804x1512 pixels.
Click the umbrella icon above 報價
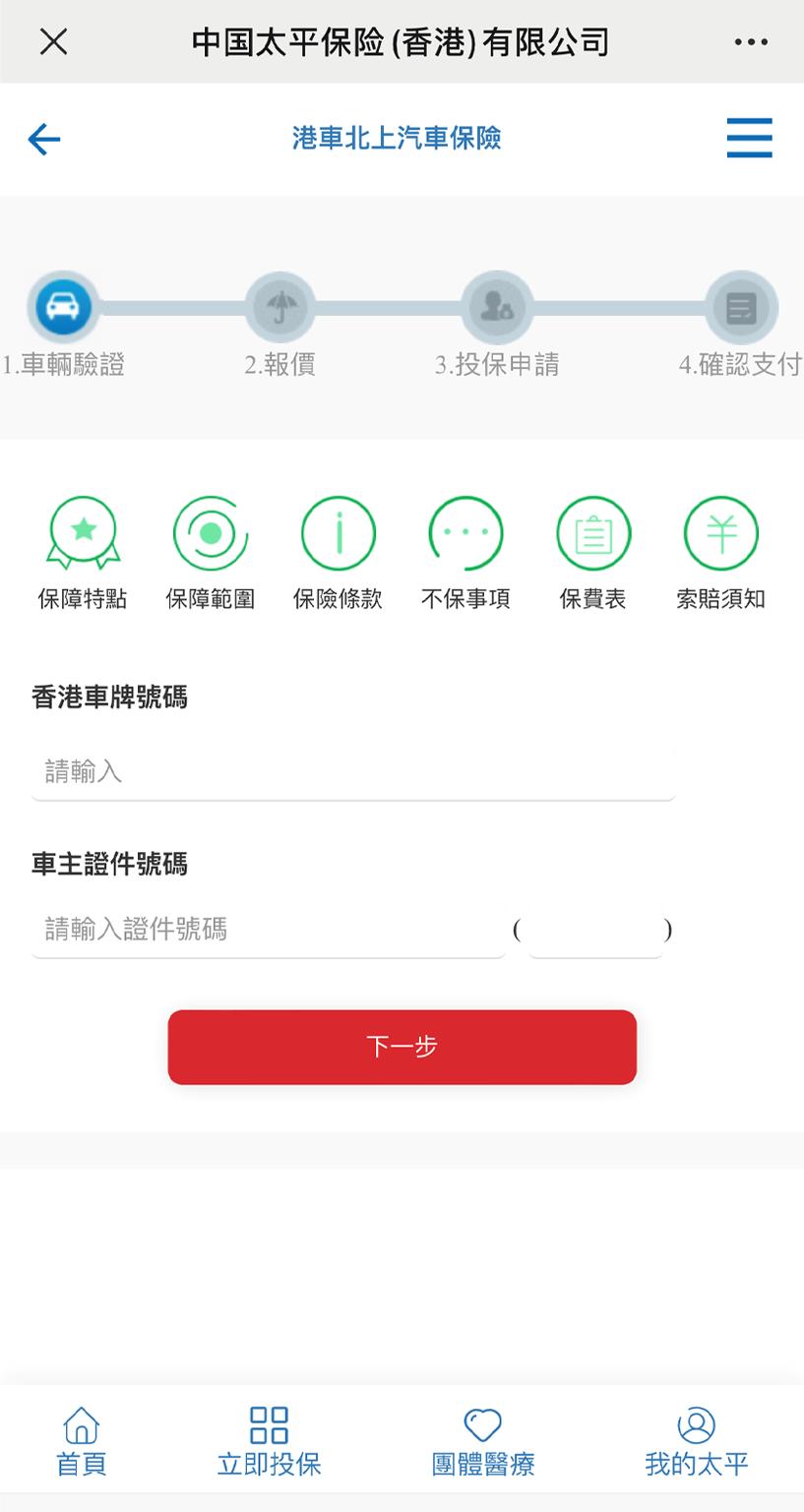(x=280, y=306)
